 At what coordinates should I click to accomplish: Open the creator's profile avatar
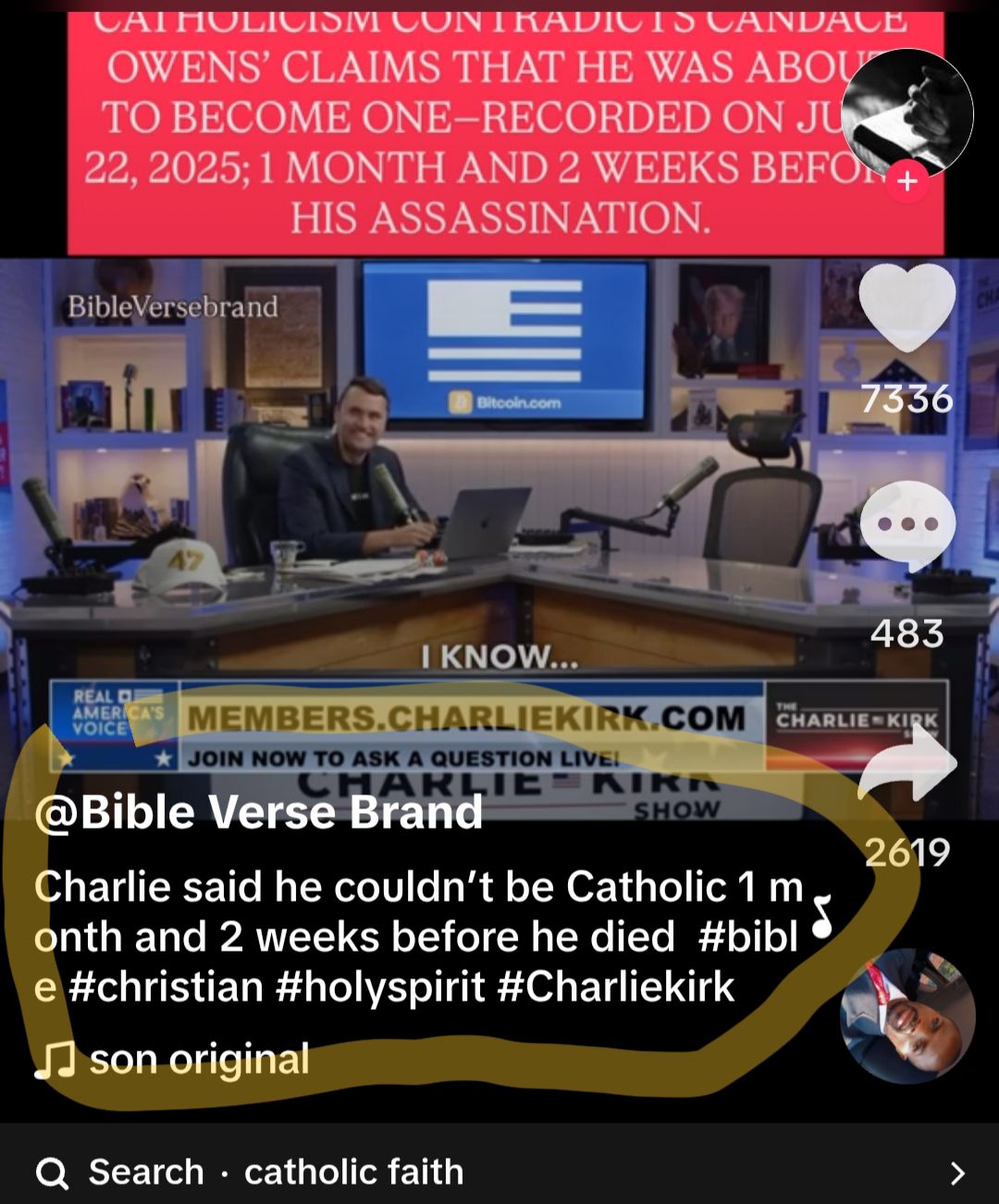pos(906,113)
